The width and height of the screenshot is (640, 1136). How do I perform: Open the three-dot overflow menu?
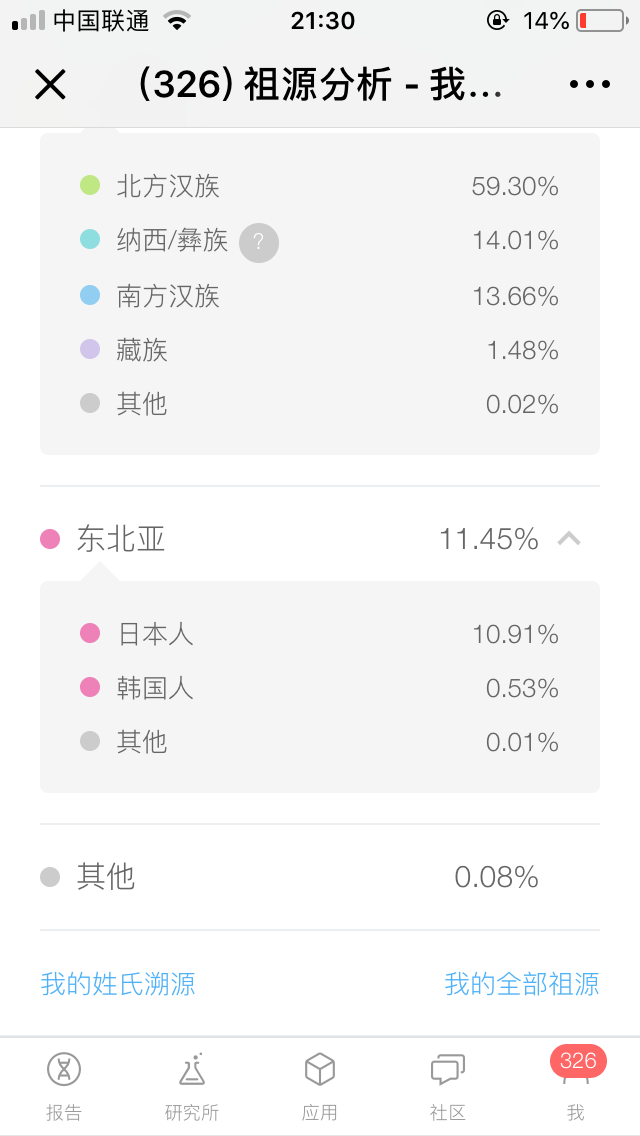coord(589,85)
